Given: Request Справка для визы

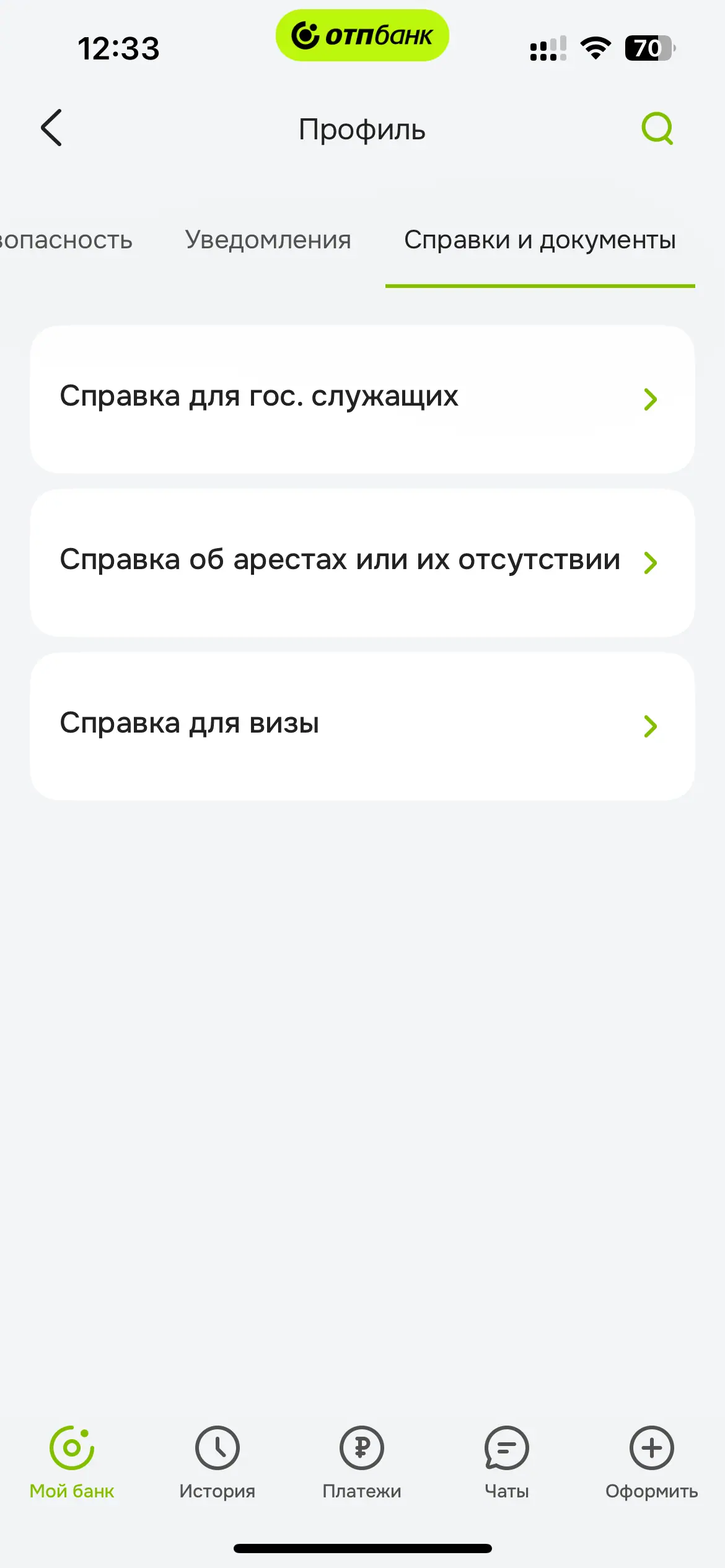Looking at the screenshot, I should (362, 726).
